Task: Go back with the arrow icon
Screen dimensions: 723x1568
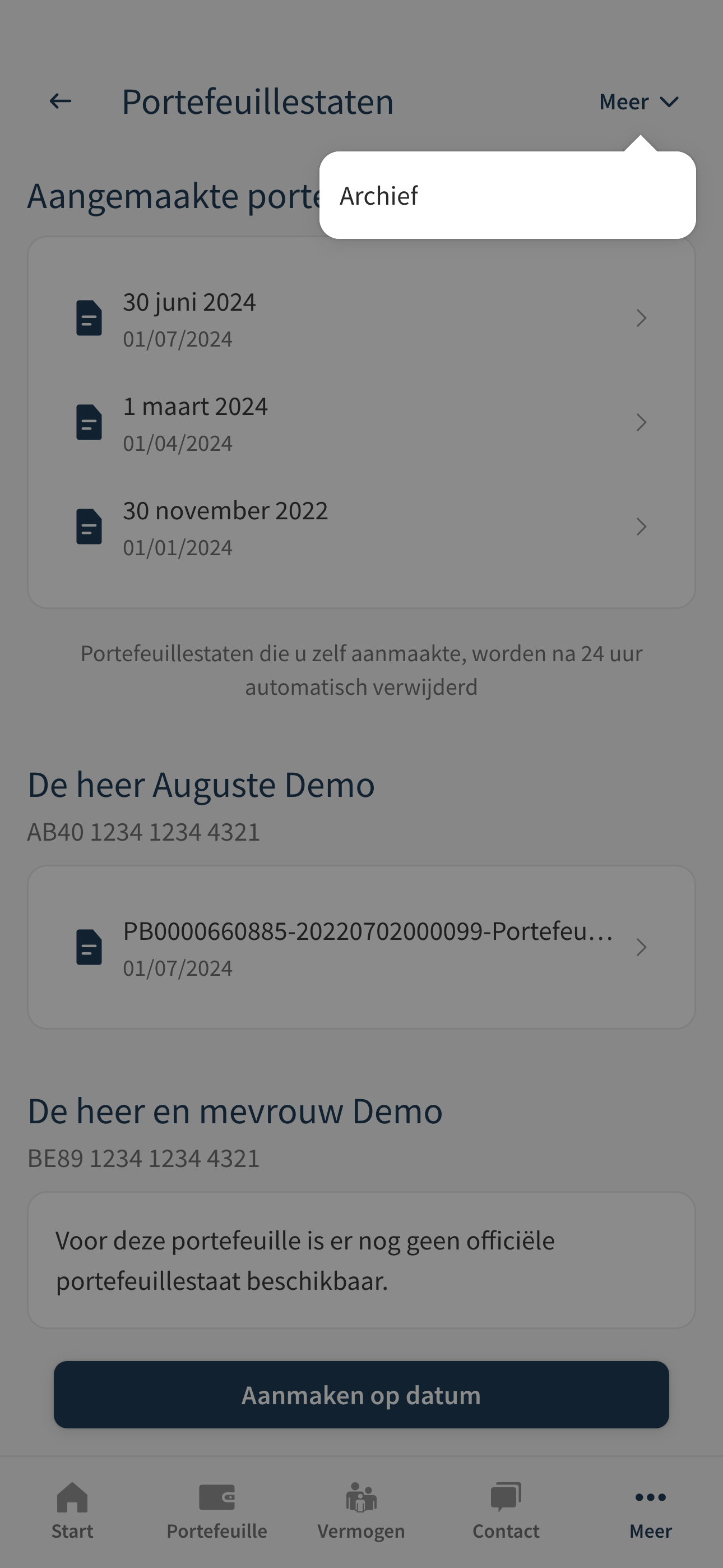Action: click(x=61, y=101)
